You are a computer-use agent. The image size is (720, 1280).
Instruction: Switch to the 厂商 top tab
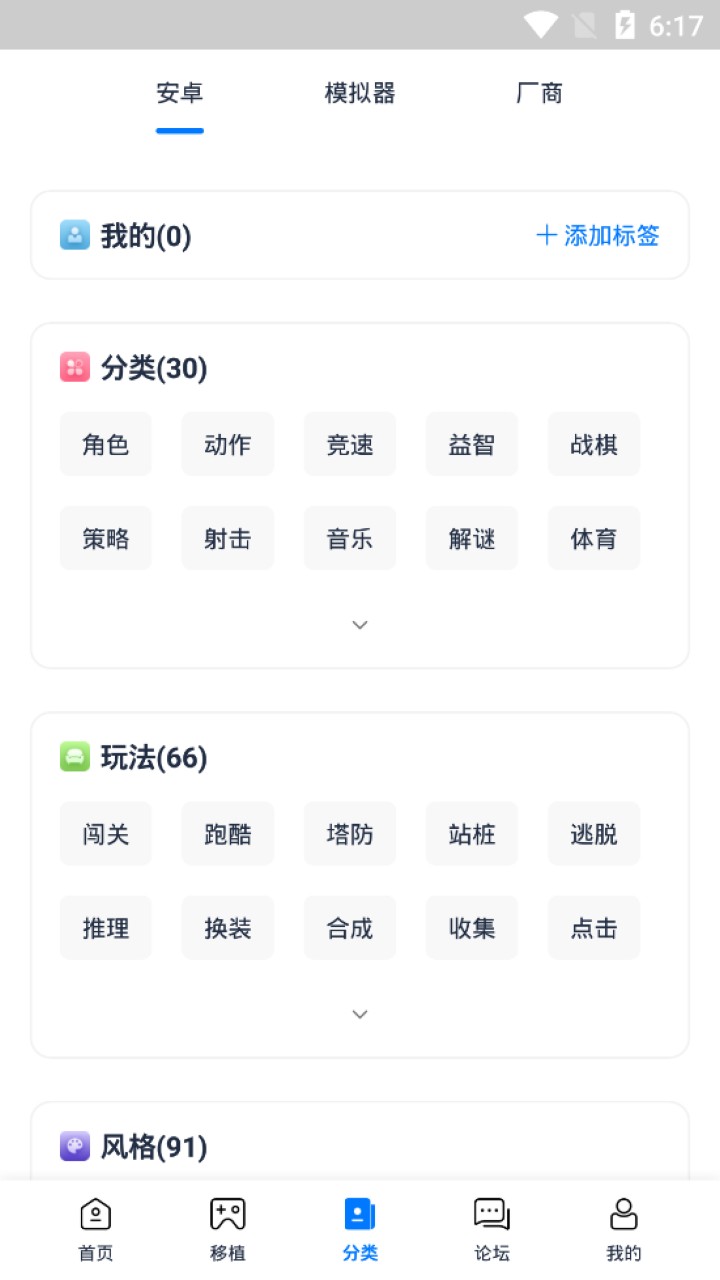(539, 93)
